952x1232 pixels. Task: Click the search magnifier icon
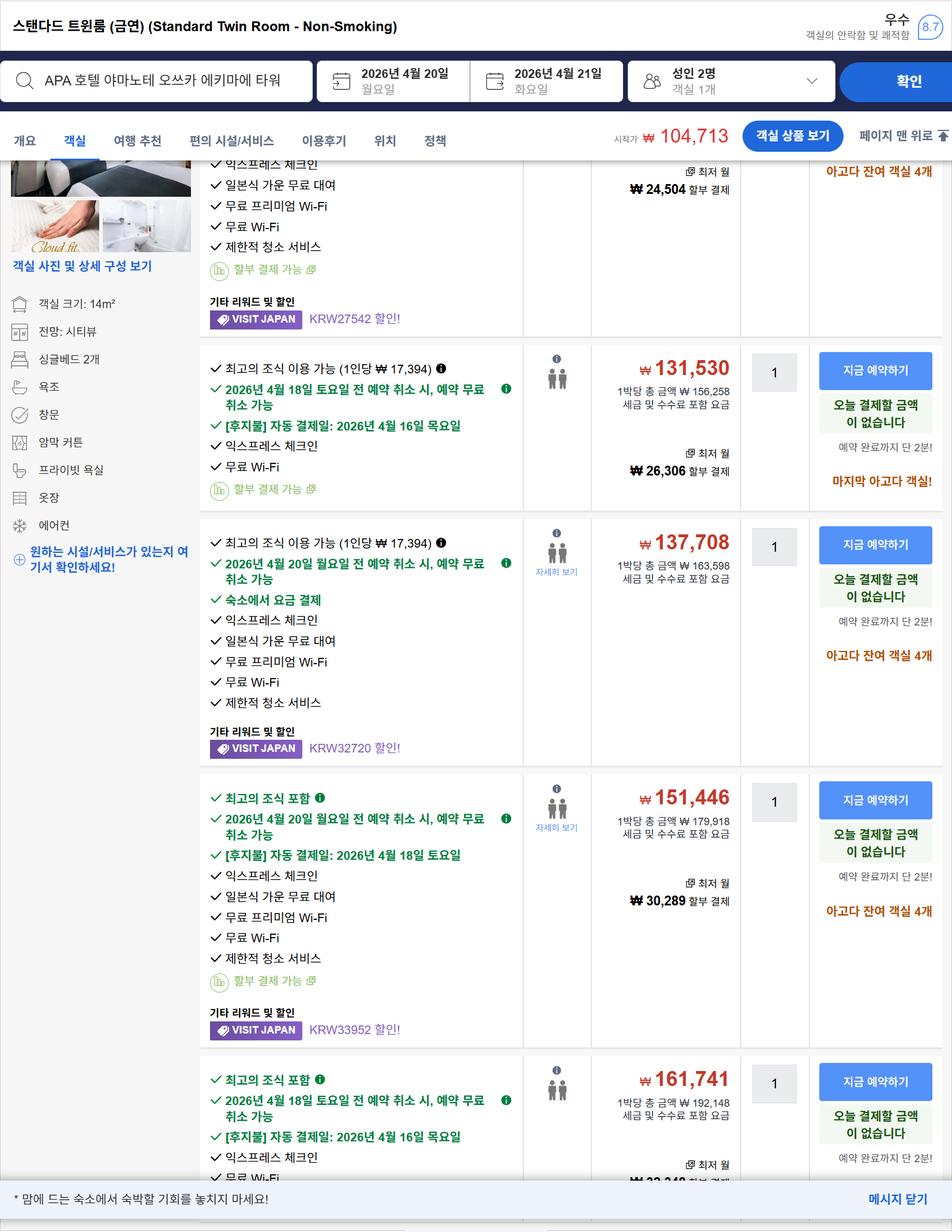pyautogui.click(x=24, y=81)
